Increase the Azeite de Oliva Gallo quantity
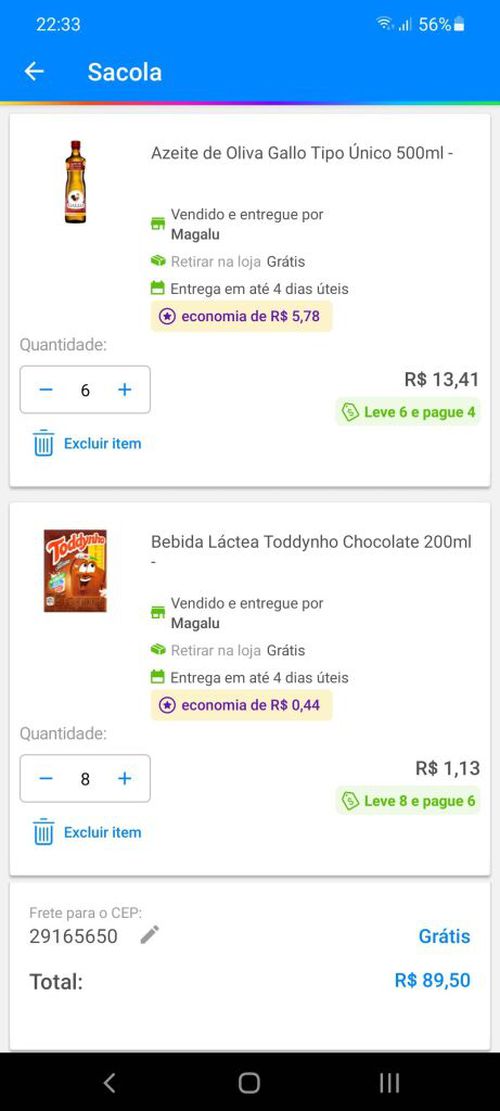The image size is (500, 1111). pyautogui.click(x=125, y=390)
